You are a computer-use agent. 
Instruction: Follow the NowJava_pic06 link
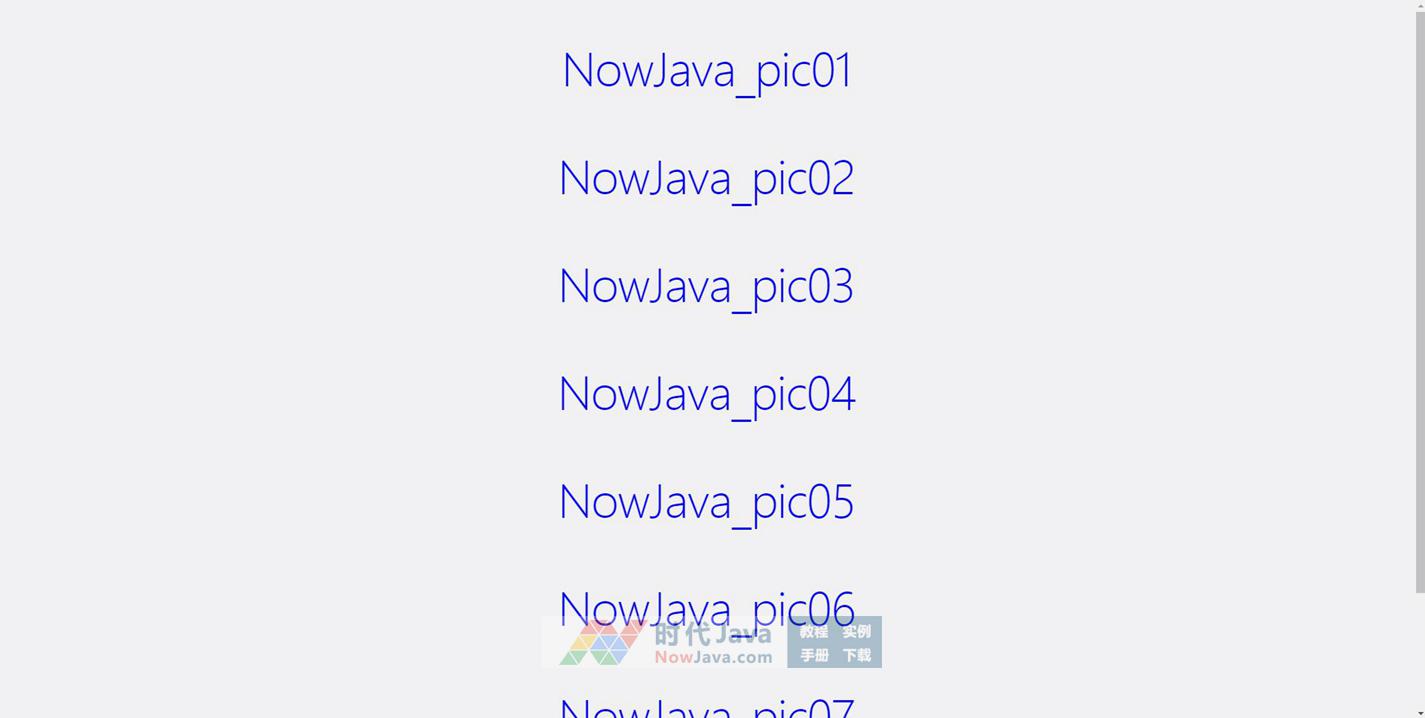(x=706, y=603)
